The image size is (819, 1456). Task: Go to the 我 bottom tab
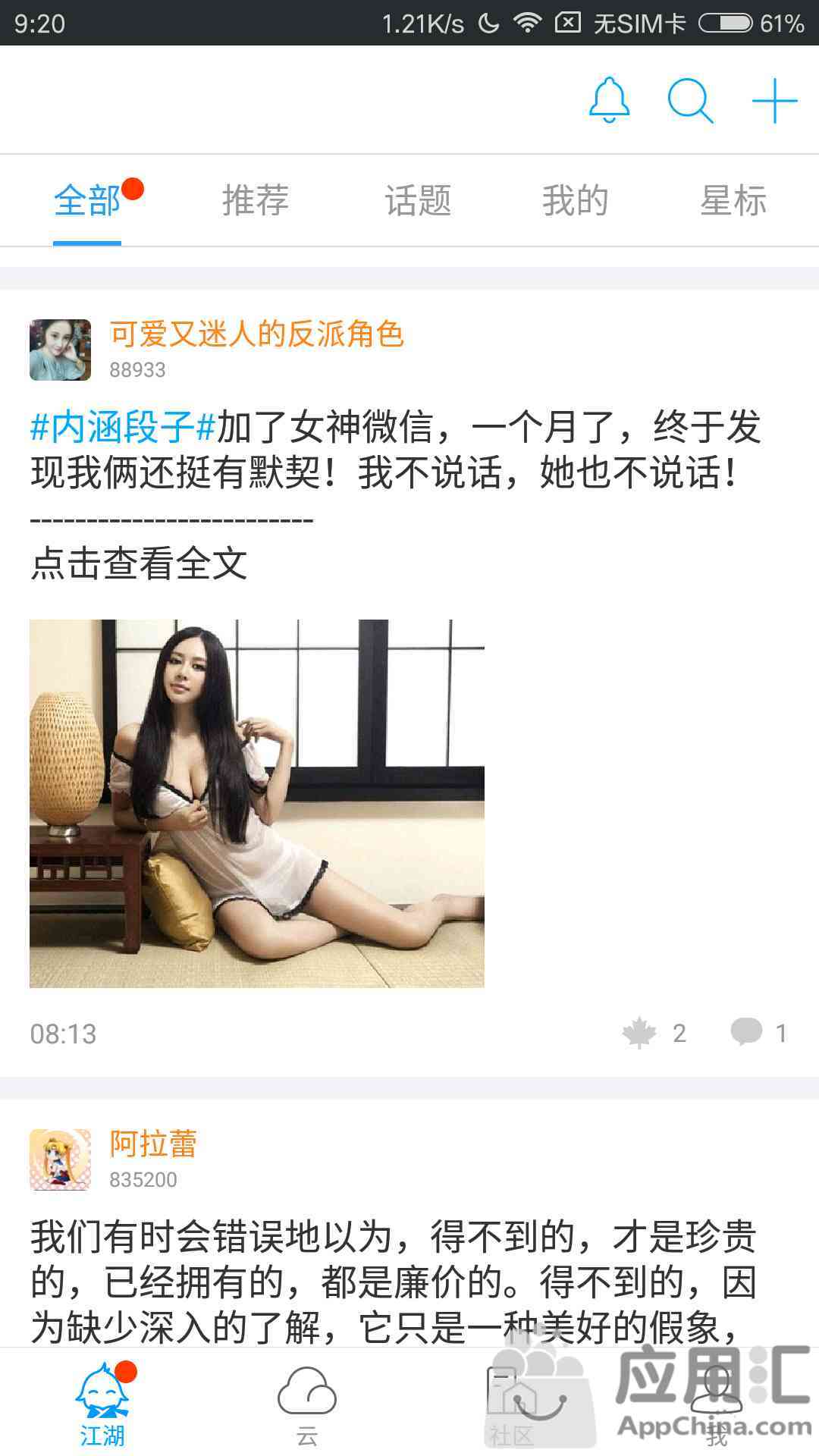pos(717,1407)
